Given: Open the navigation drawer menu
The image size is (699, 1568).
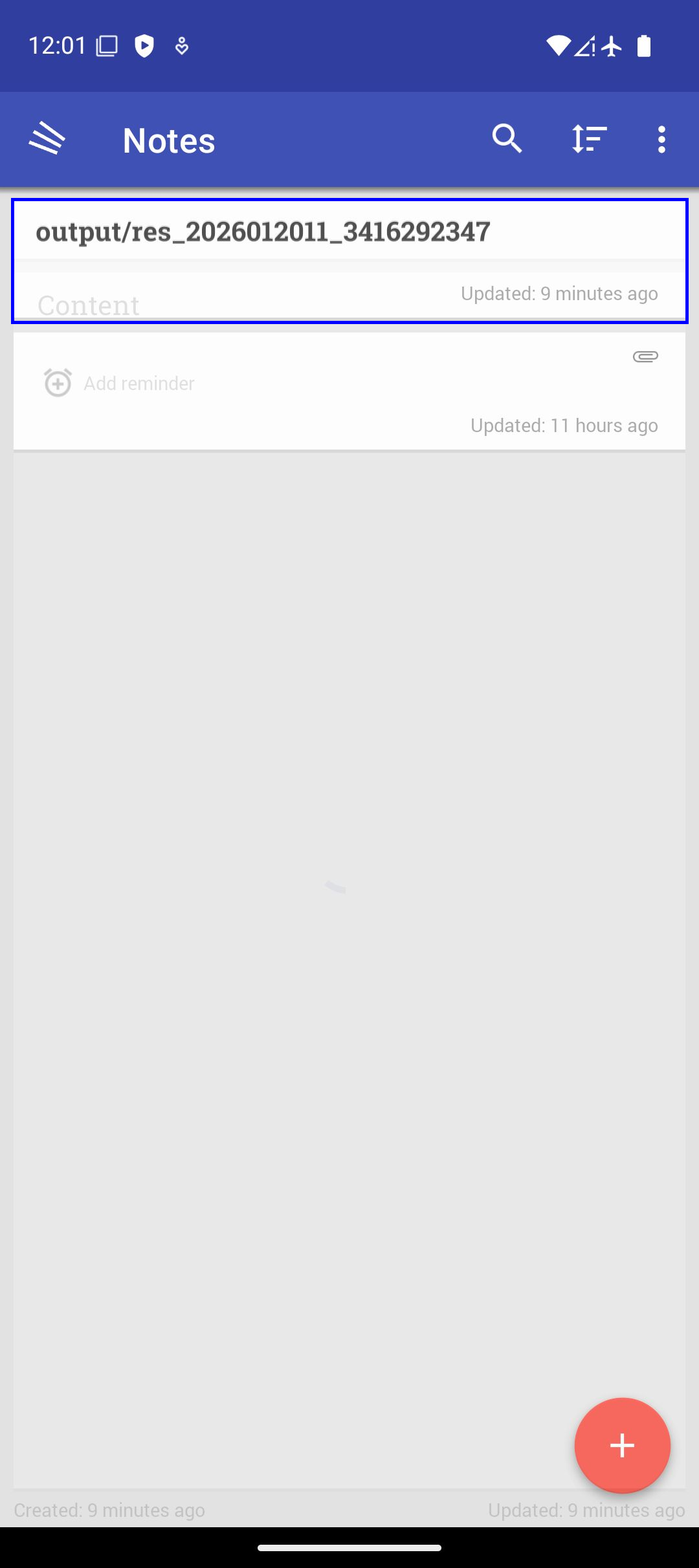Looking at the screenshot, I should coord(47,139).
